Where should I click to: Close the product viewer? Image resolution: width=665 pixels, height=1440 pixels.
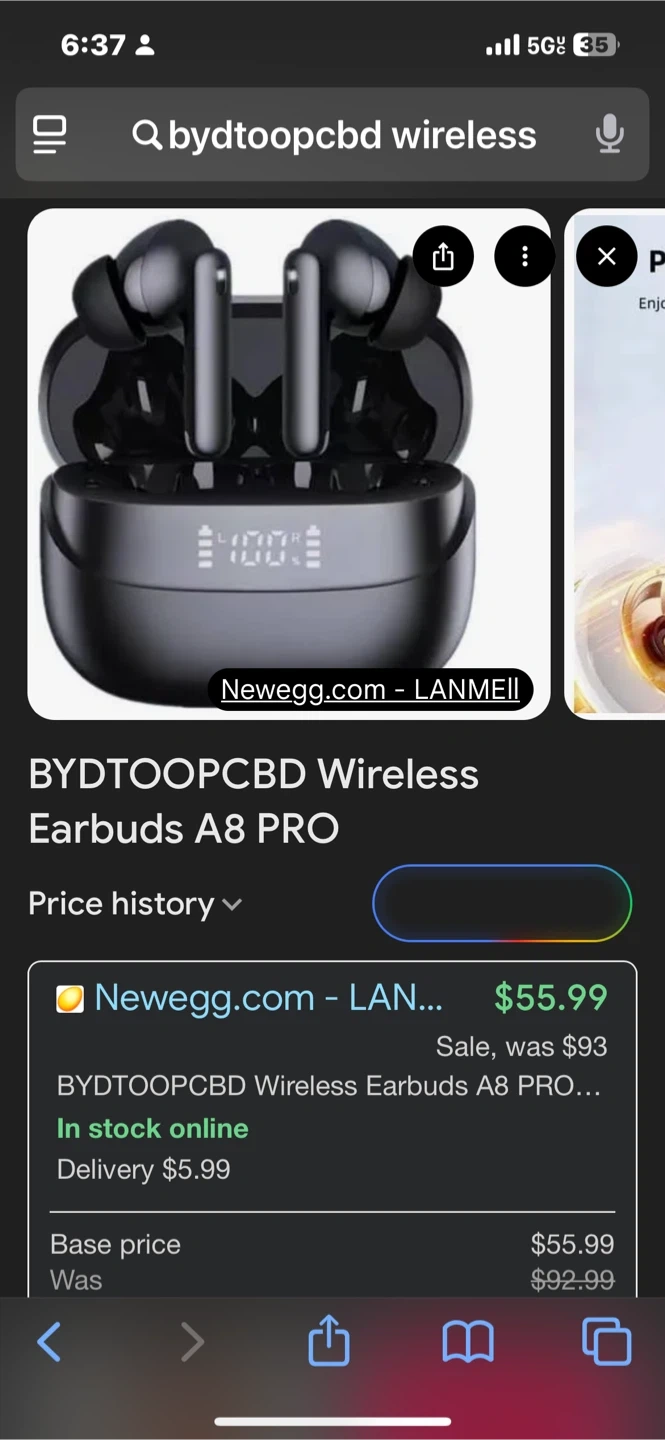606,257
